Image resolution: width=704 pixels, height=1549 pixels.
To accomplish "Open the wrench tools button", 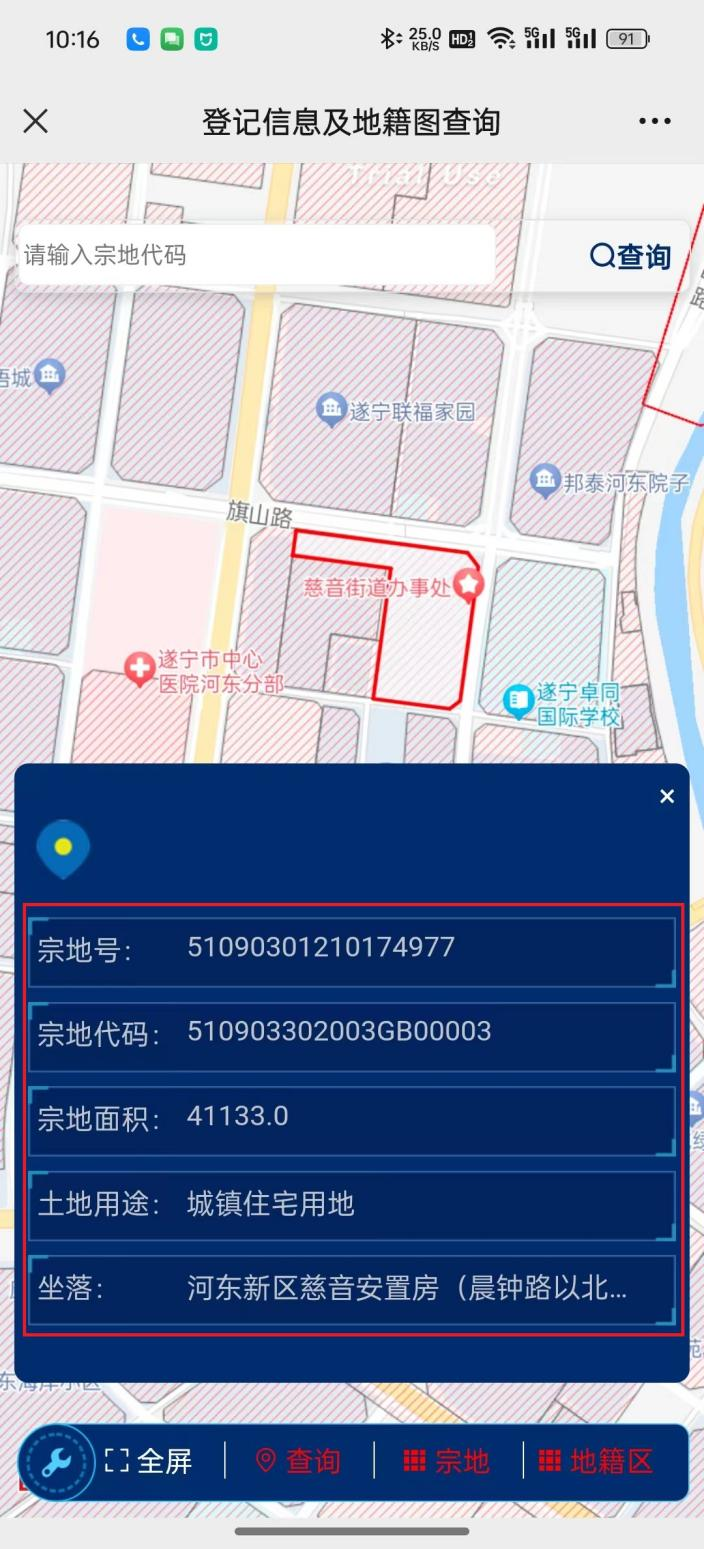I will 56,1462.
